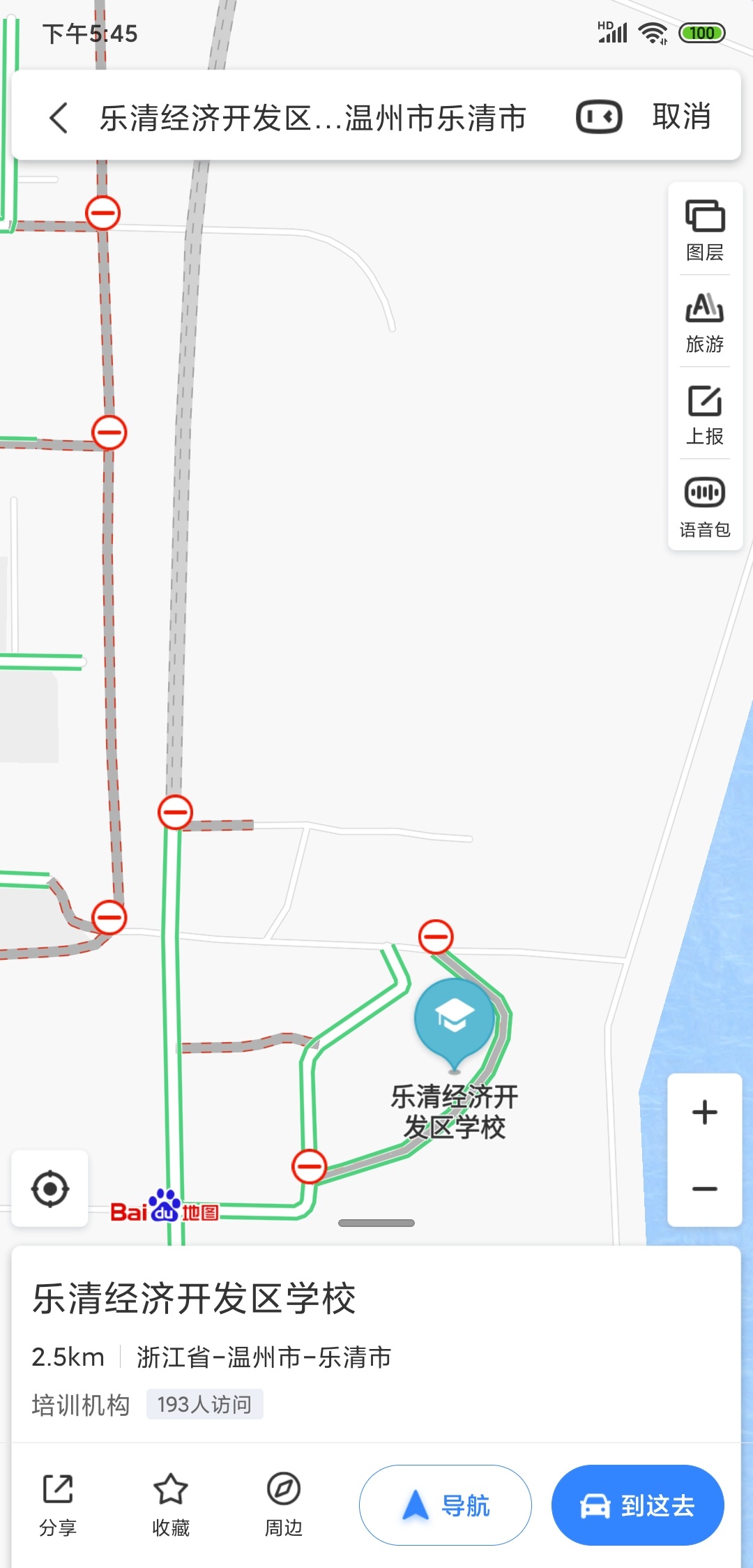
Task: Open the 图层 layers panel
Action: 705,229
